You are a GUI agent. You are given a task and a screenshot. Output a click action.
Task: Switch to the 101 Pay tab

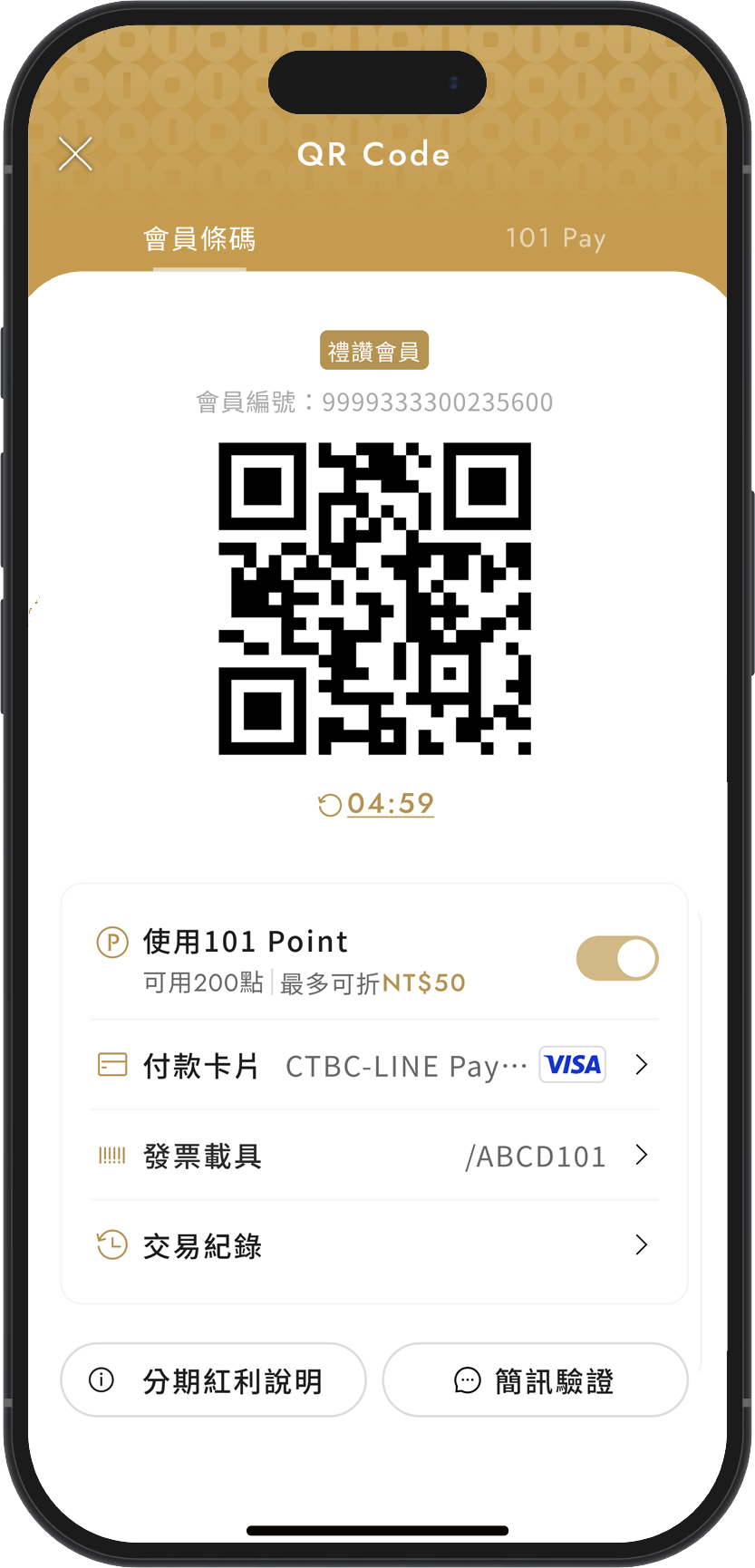555,238
